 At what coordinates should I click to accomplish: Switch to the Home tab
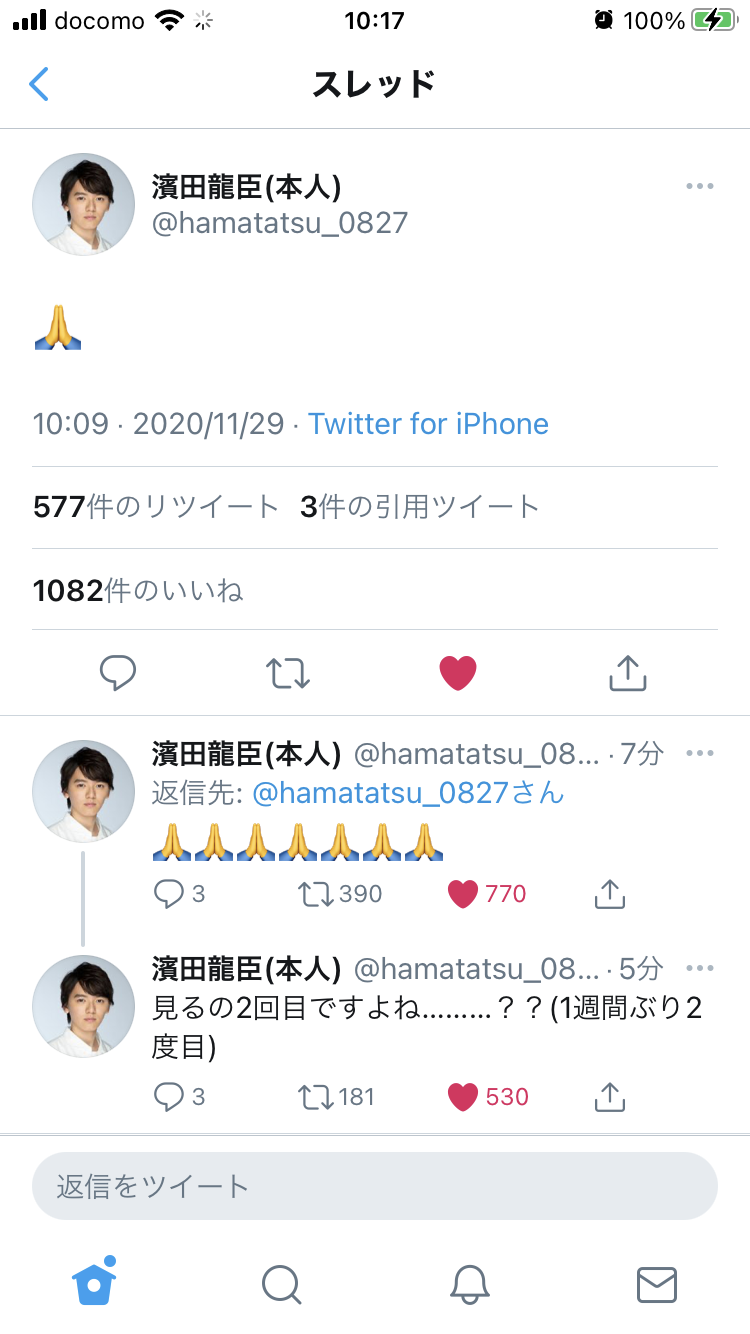tap(94, 1283)
